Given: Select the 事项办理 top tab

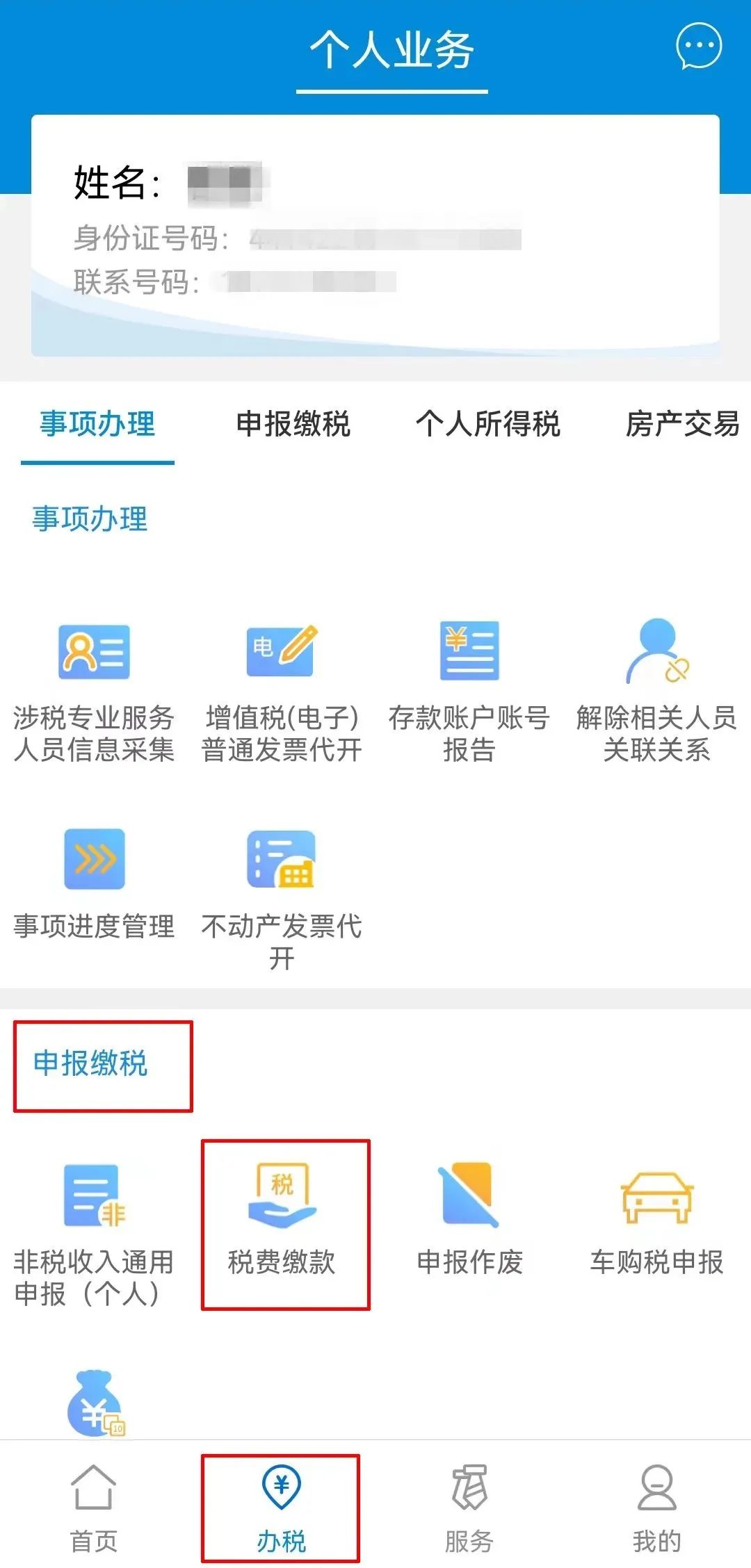Looking at the screenshot, I should pos(97,424).
